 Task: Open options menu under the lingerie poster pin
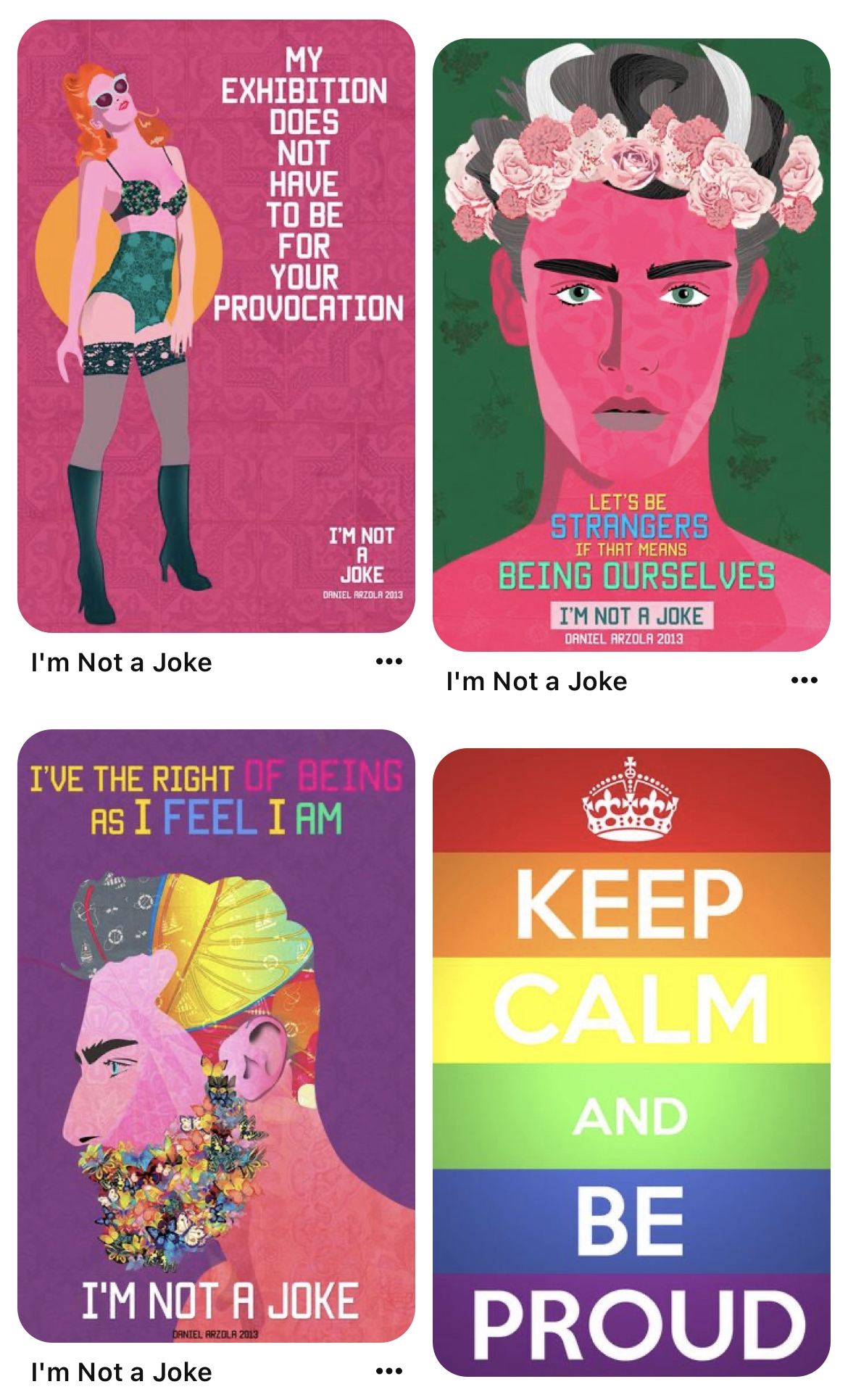tap(389, 662)
